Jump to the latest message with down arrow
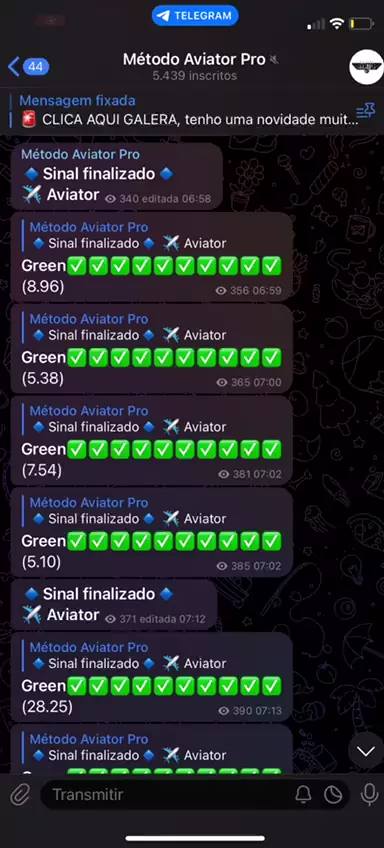The height and width of the screenshot is (848, 384). [x=366, y=751]
